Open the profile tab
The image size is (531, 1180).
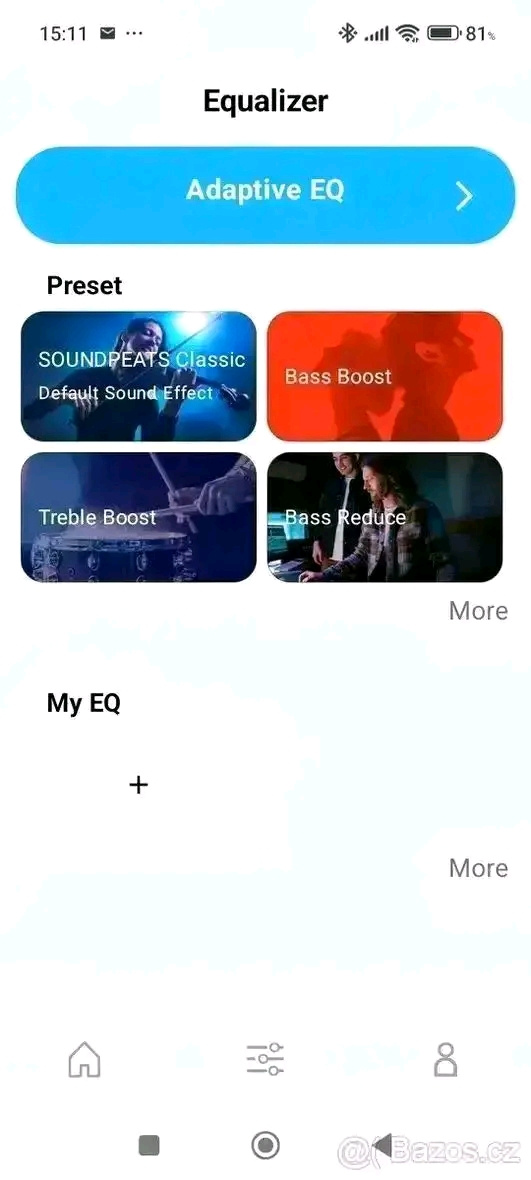[x=446, y=1060]
